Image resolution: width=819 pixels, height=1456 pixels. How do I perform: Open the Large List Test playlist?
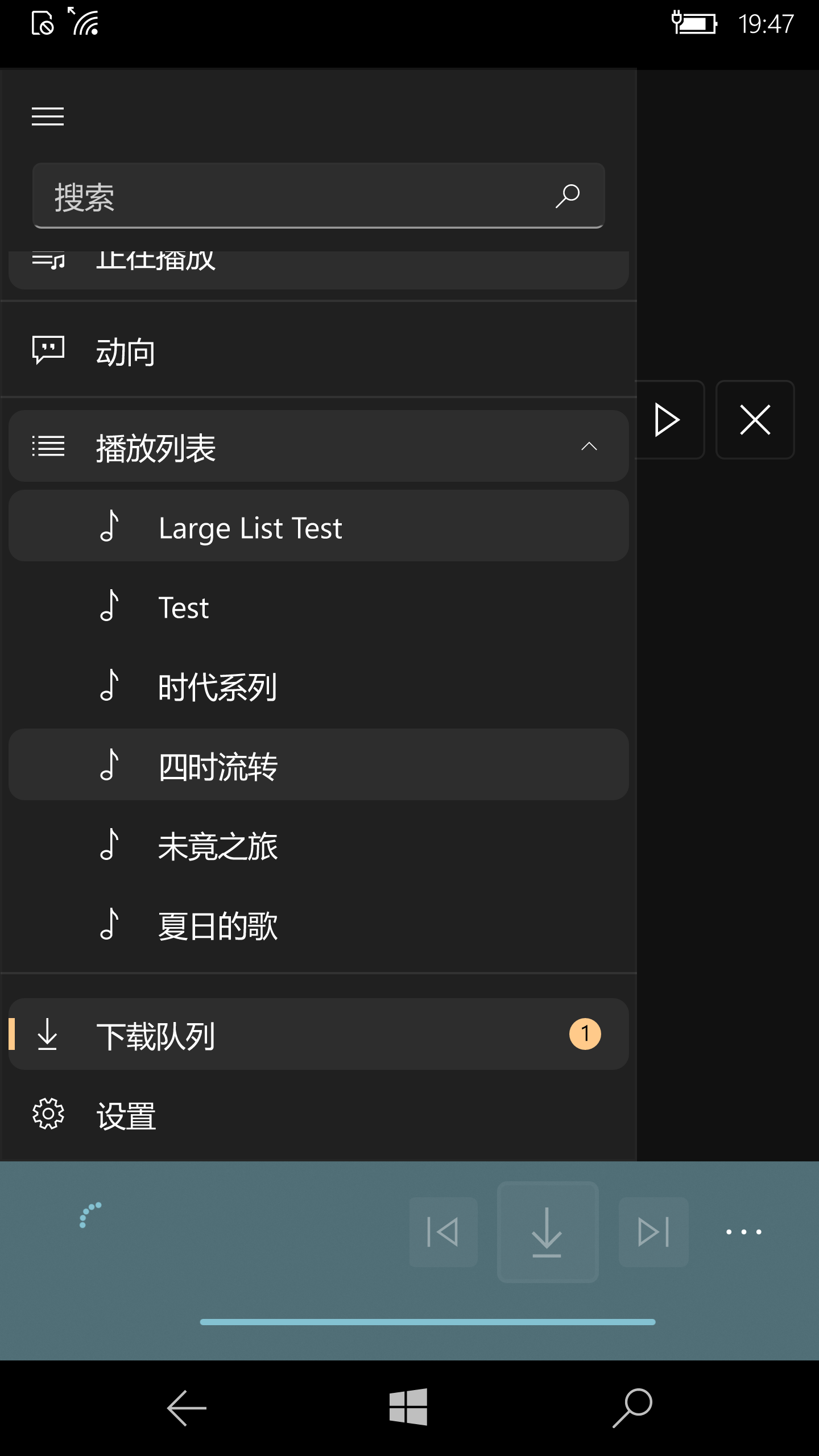318,527
